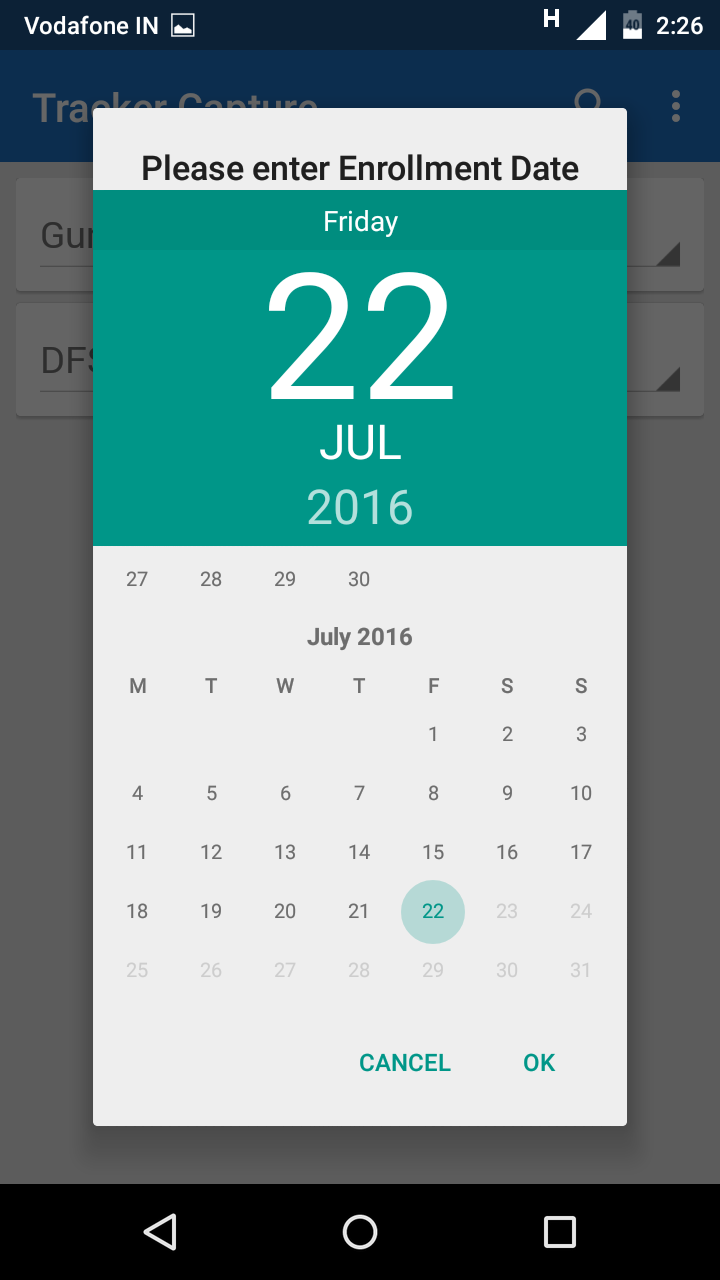Select July 6 as the date
This screenshot has width=720, height=1280.
click(285, 793)
